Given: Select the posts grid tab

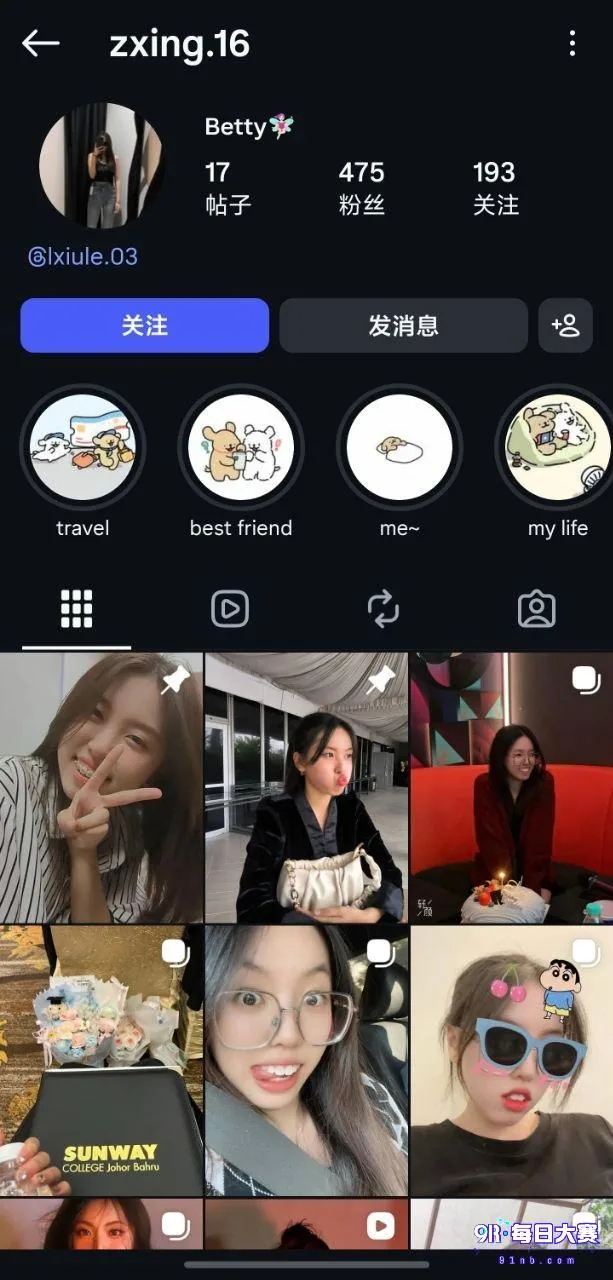Looking at the screenshot, I should [x=77, y=608].
